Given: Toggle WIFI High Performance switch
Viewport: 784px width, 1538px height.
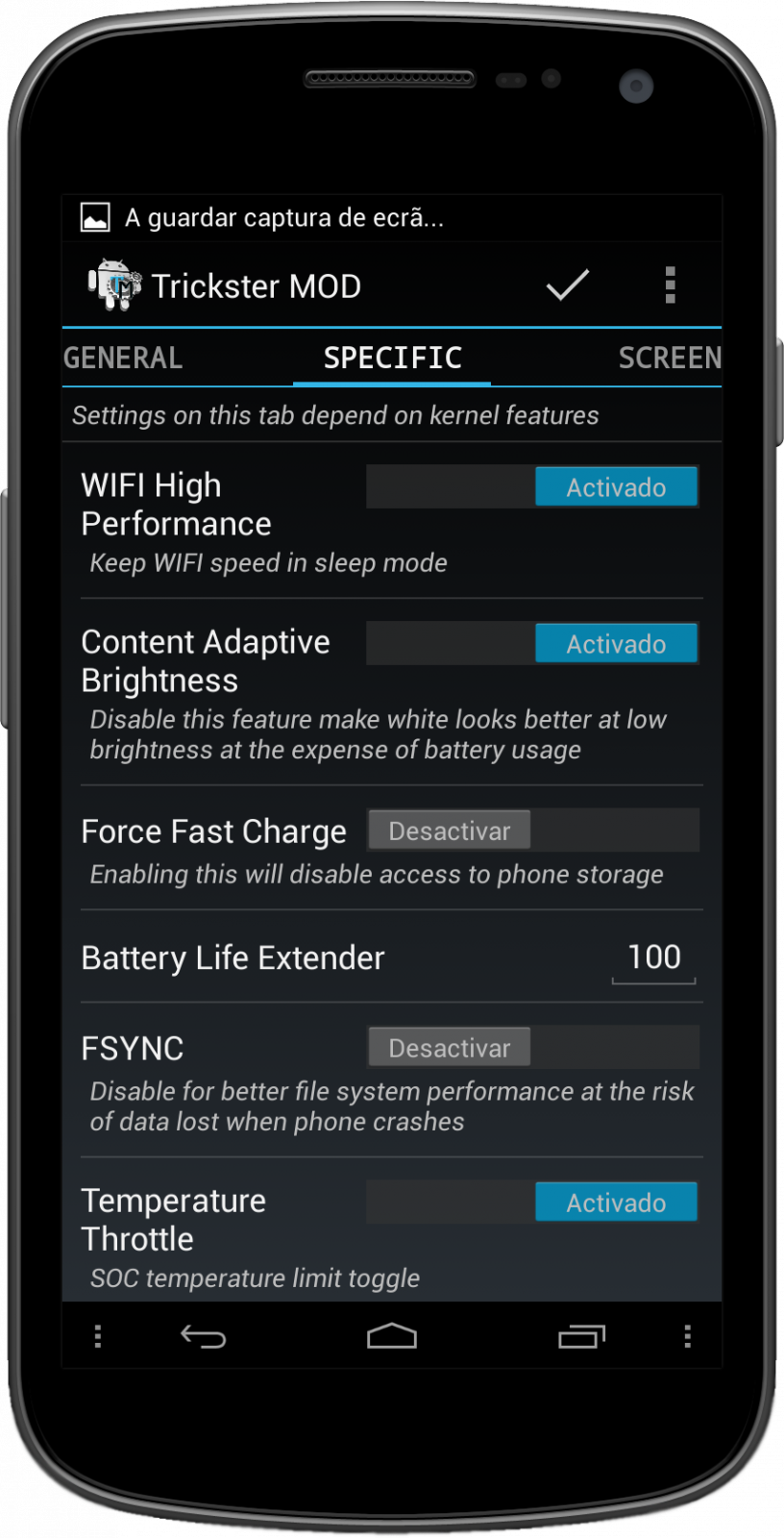Looking at the screenshot, I should click(x=532, y=486).
